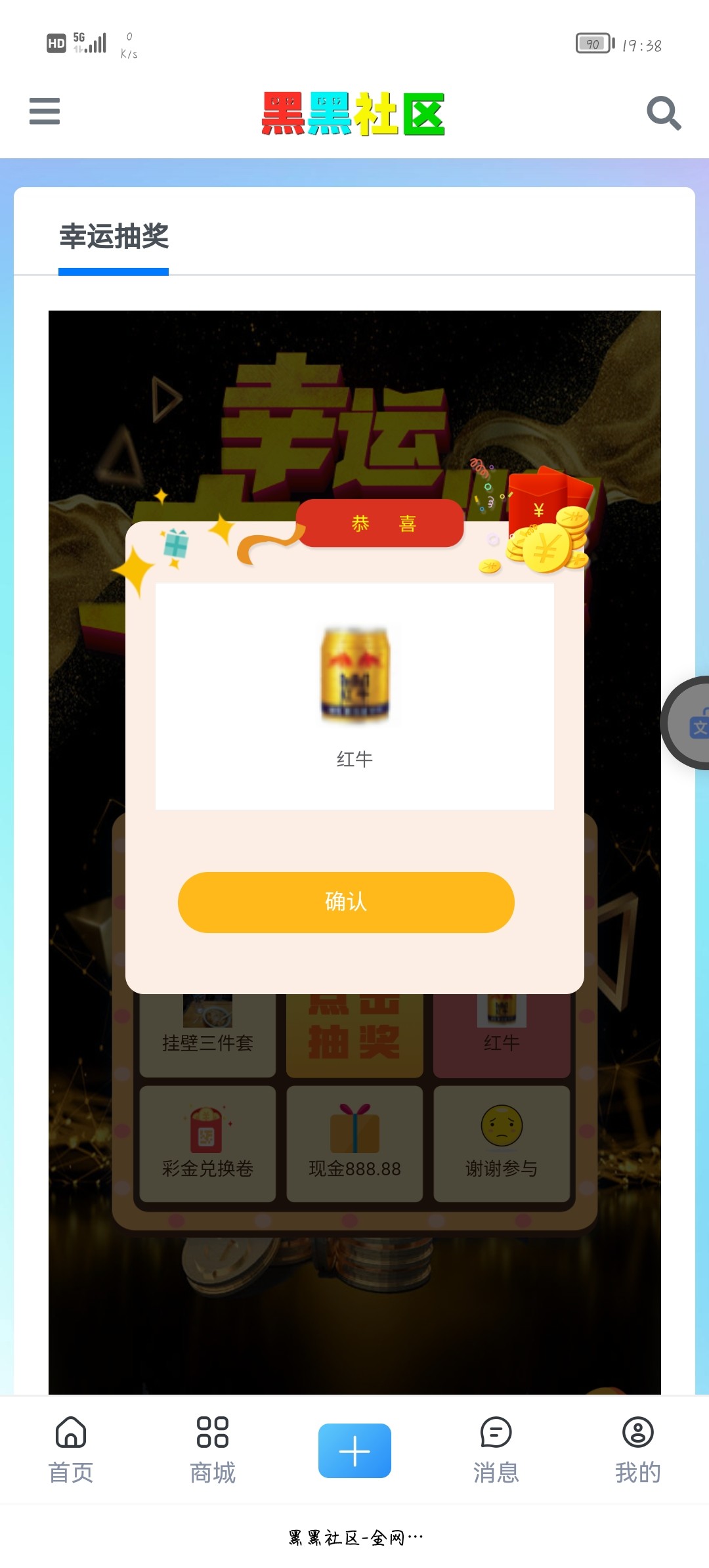Confirm the 红牛 prize dialog
709x1568 pixels.
point(346,902)
